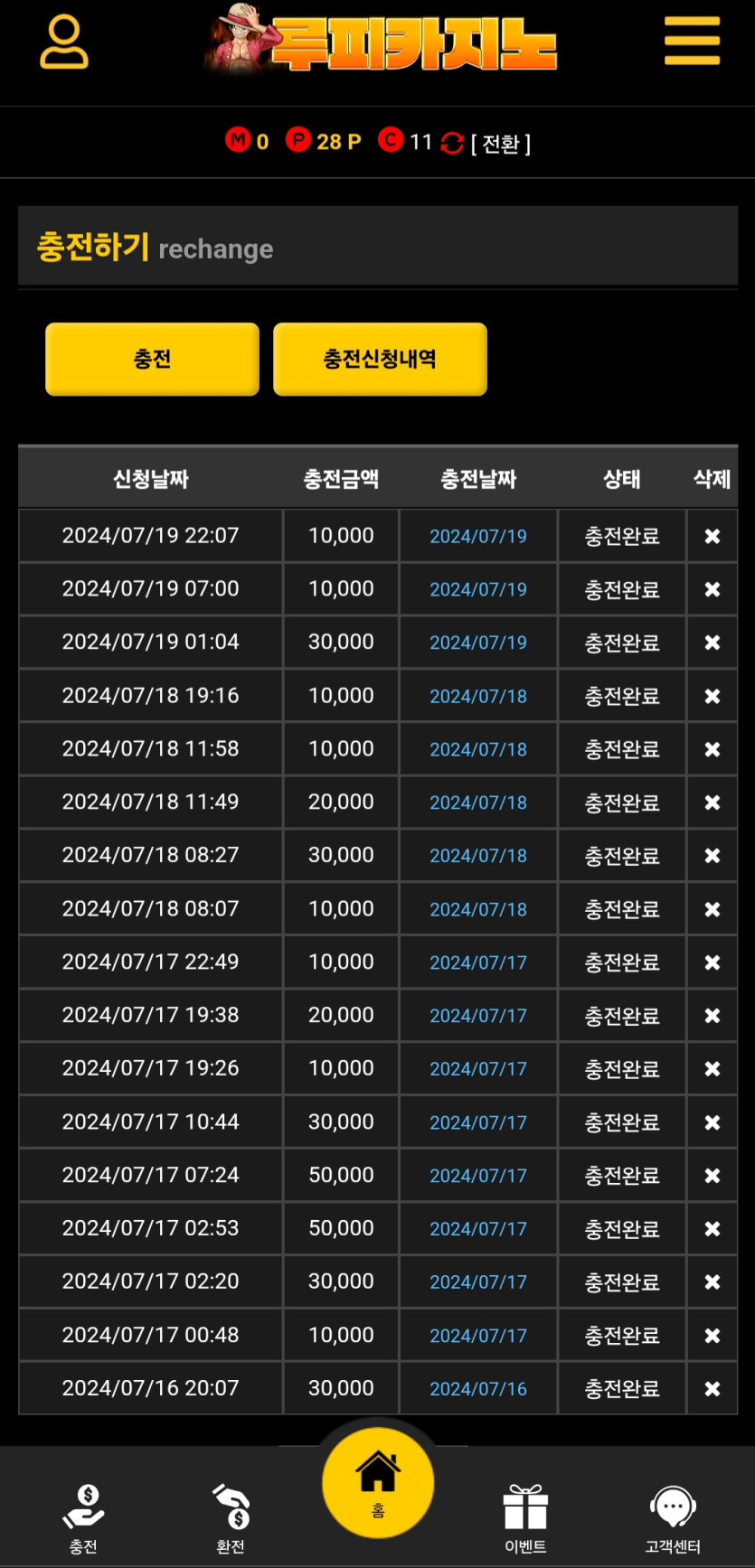
Task: Go to home via center button
Action: pyautogui.click(x=378, y=1483)
